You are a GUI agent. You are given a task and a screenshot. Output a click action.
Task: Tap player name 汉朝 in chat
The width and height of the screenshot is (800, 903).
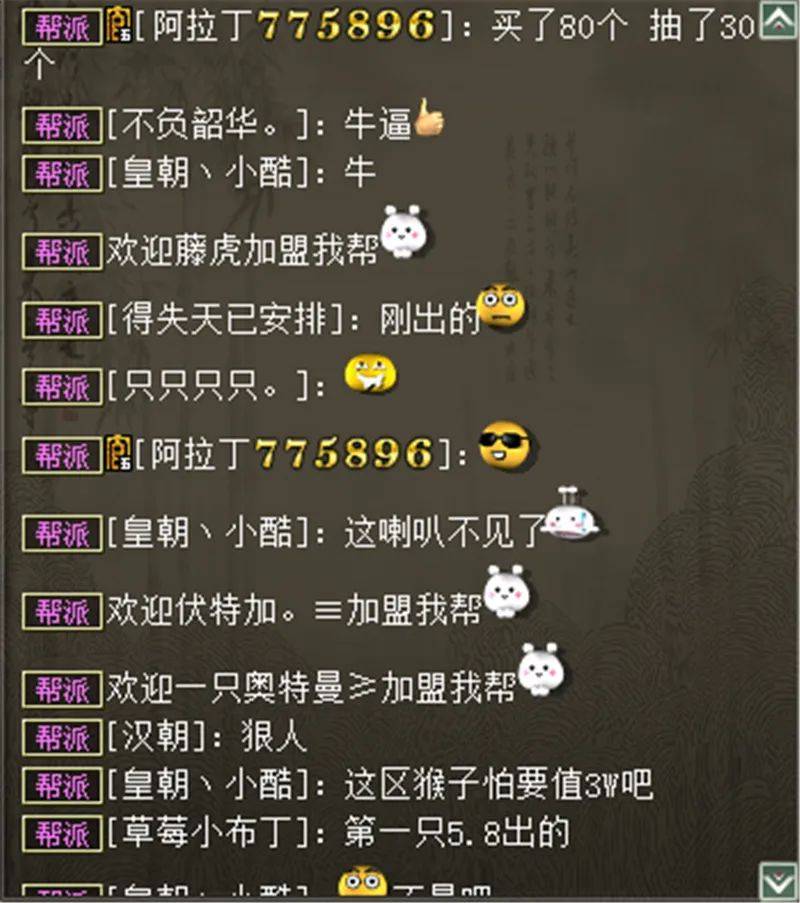(154, 738)
